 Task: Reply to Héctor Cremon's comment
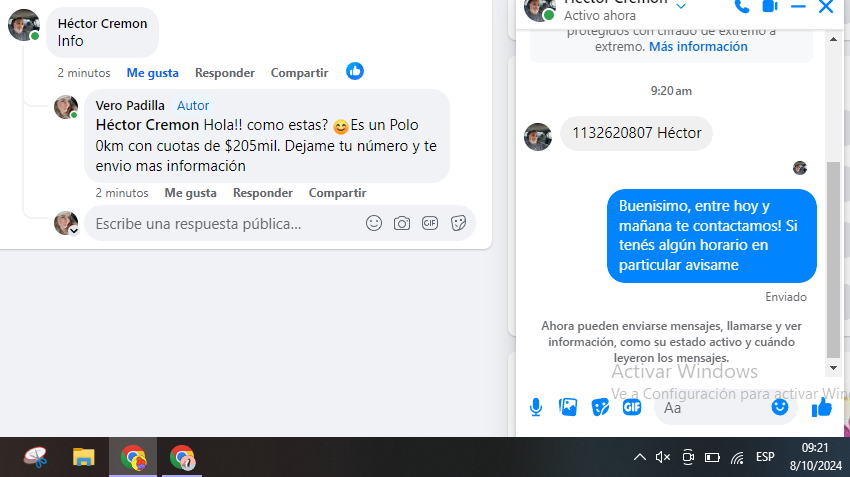tap(224, 73)
